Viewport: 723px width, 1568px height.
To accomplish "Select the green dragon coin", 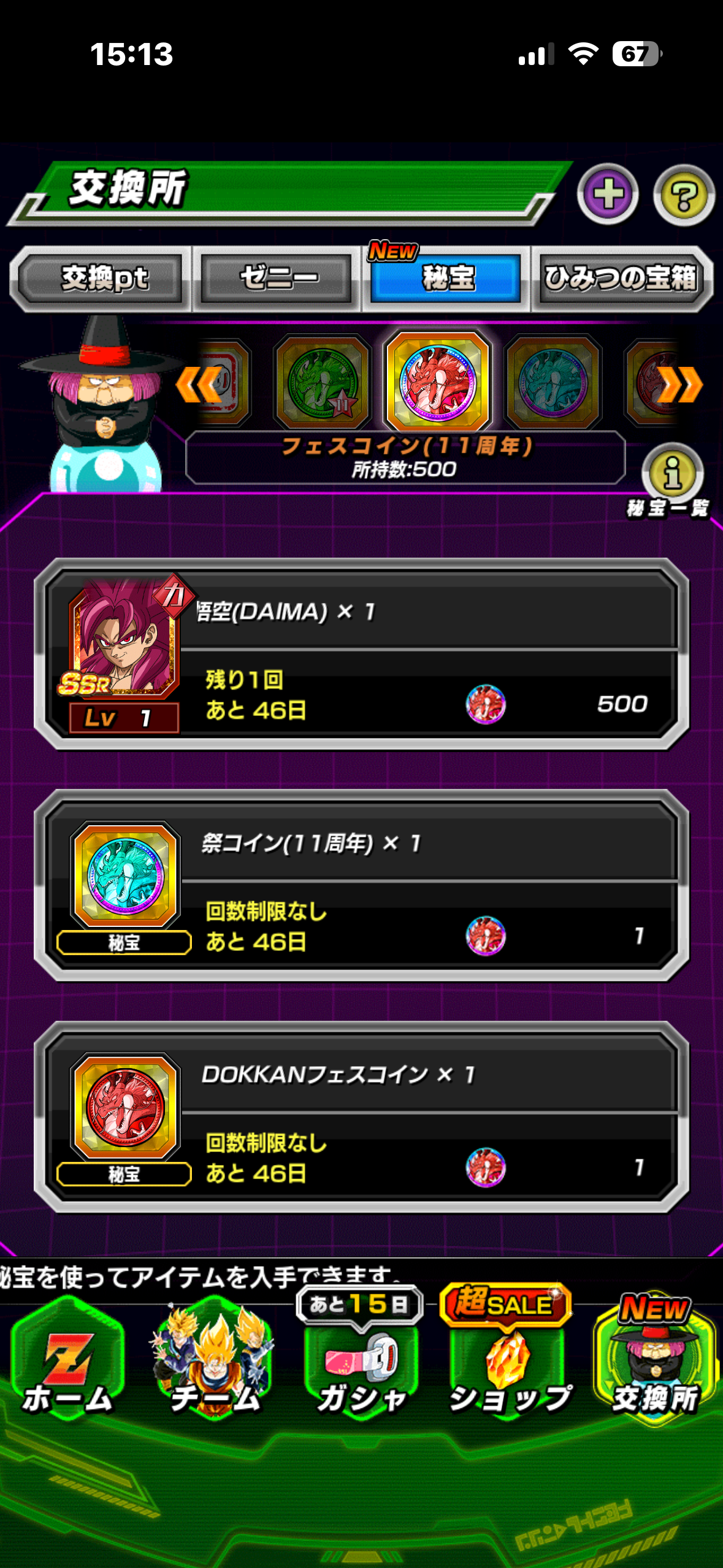I will point(323,382).
